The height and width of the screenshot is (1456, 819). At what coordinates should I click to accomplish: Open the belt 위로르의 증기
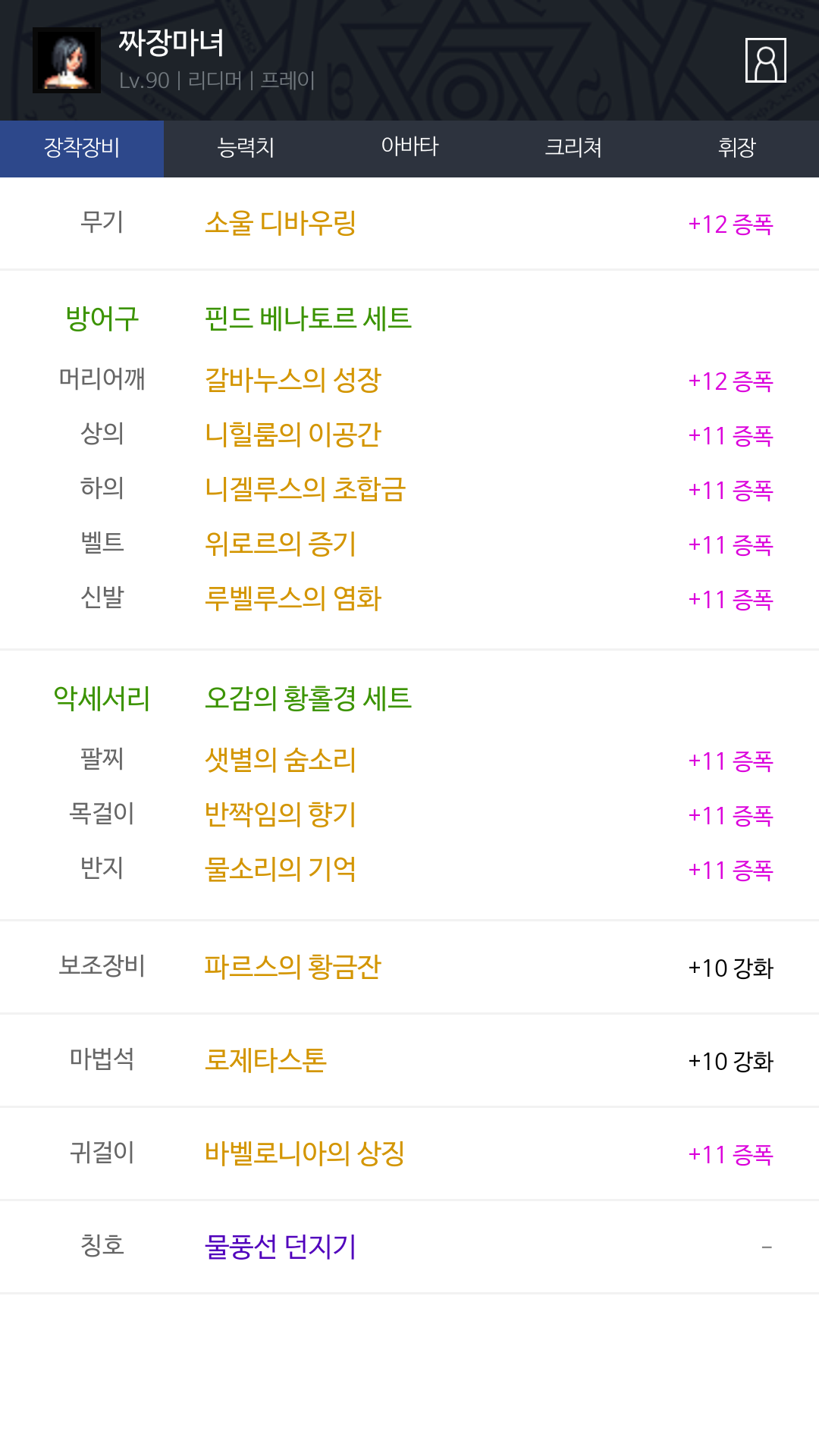click(409, 544)
